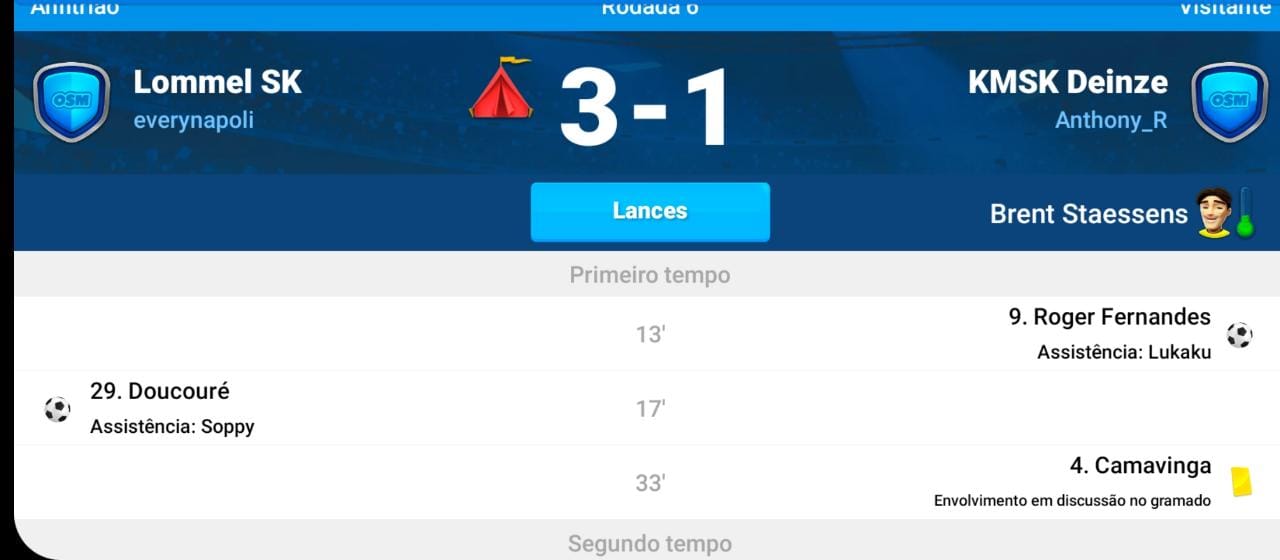Open KMSK Deinze team crest
1280x560 pixels.
[x=1229, y=102]
